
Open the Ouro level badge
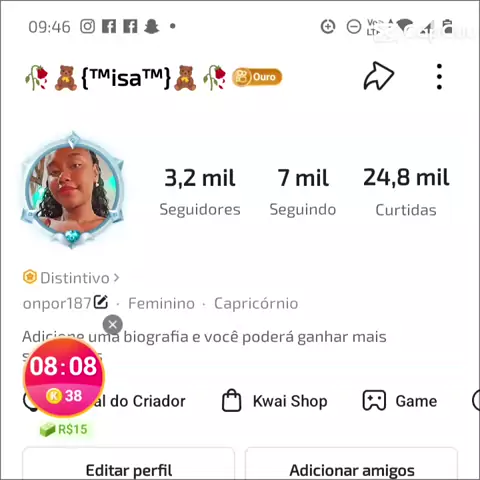point(257,77)
